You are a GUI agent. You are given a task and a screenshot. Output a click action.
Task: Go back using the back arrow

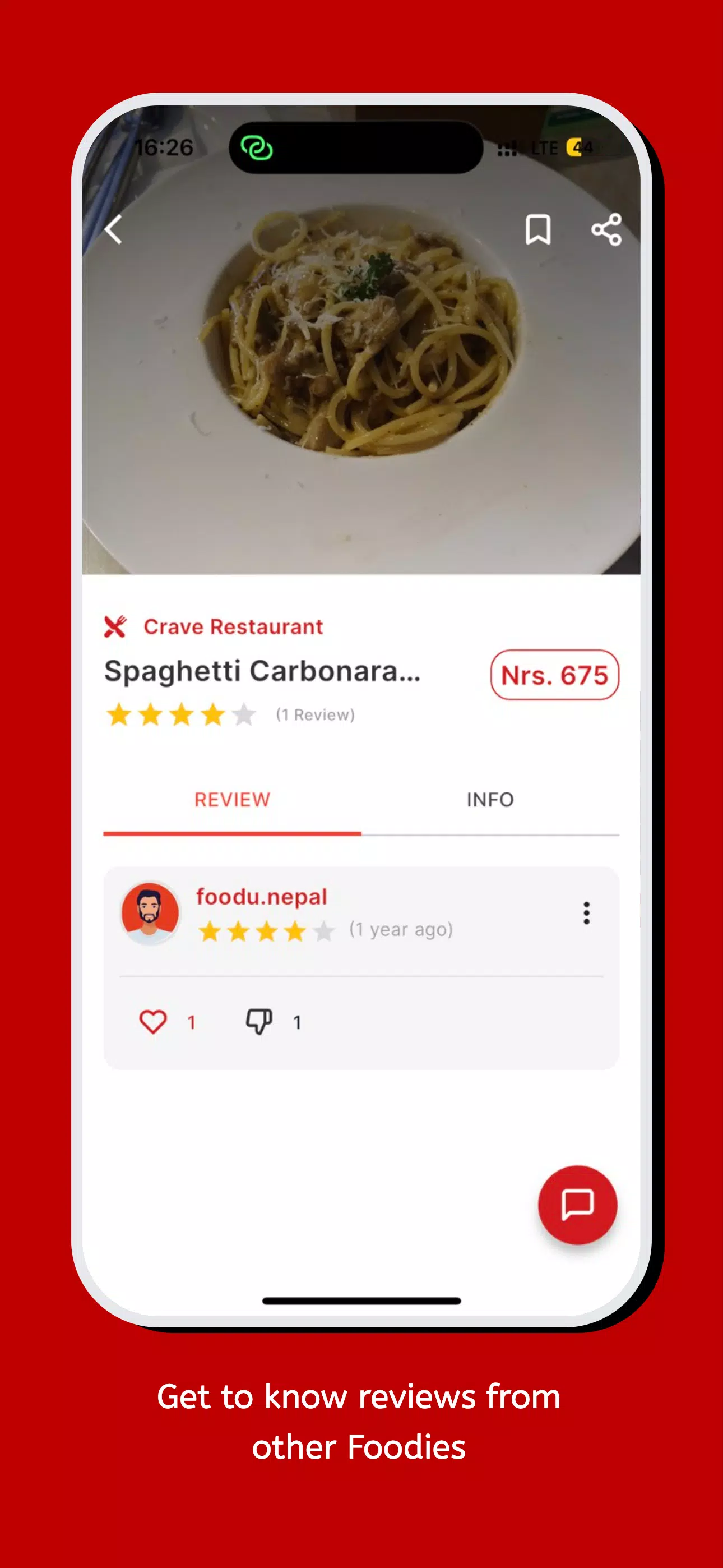pos(113,229)
